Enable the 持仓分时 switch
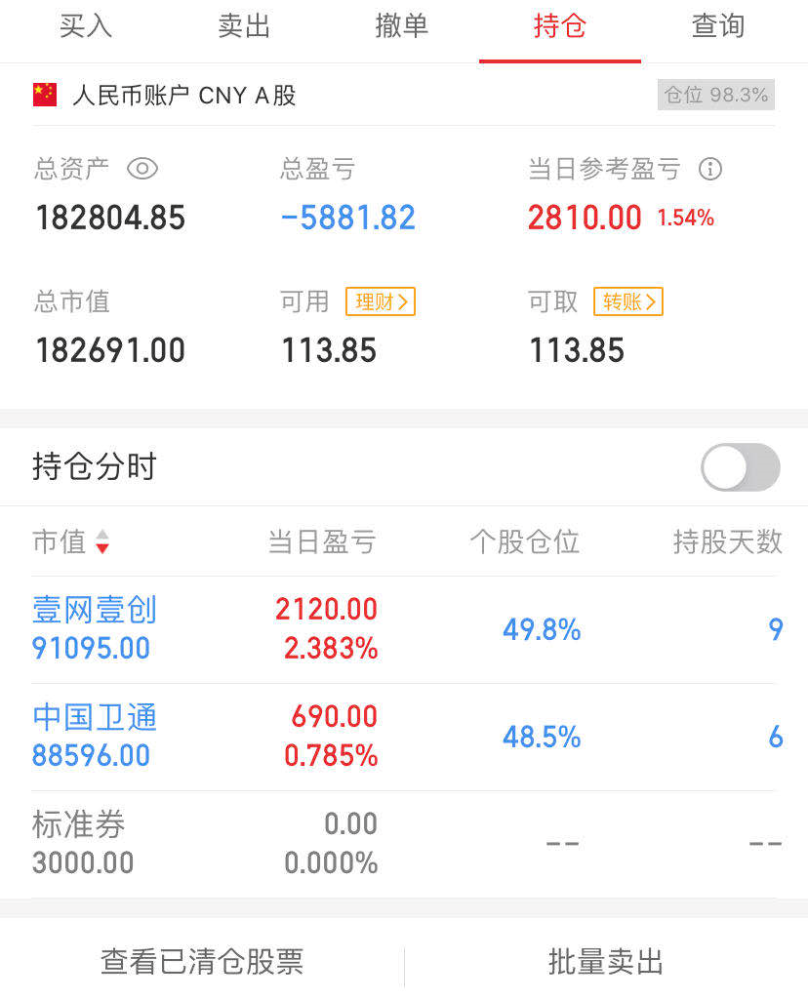 [740, 467]
